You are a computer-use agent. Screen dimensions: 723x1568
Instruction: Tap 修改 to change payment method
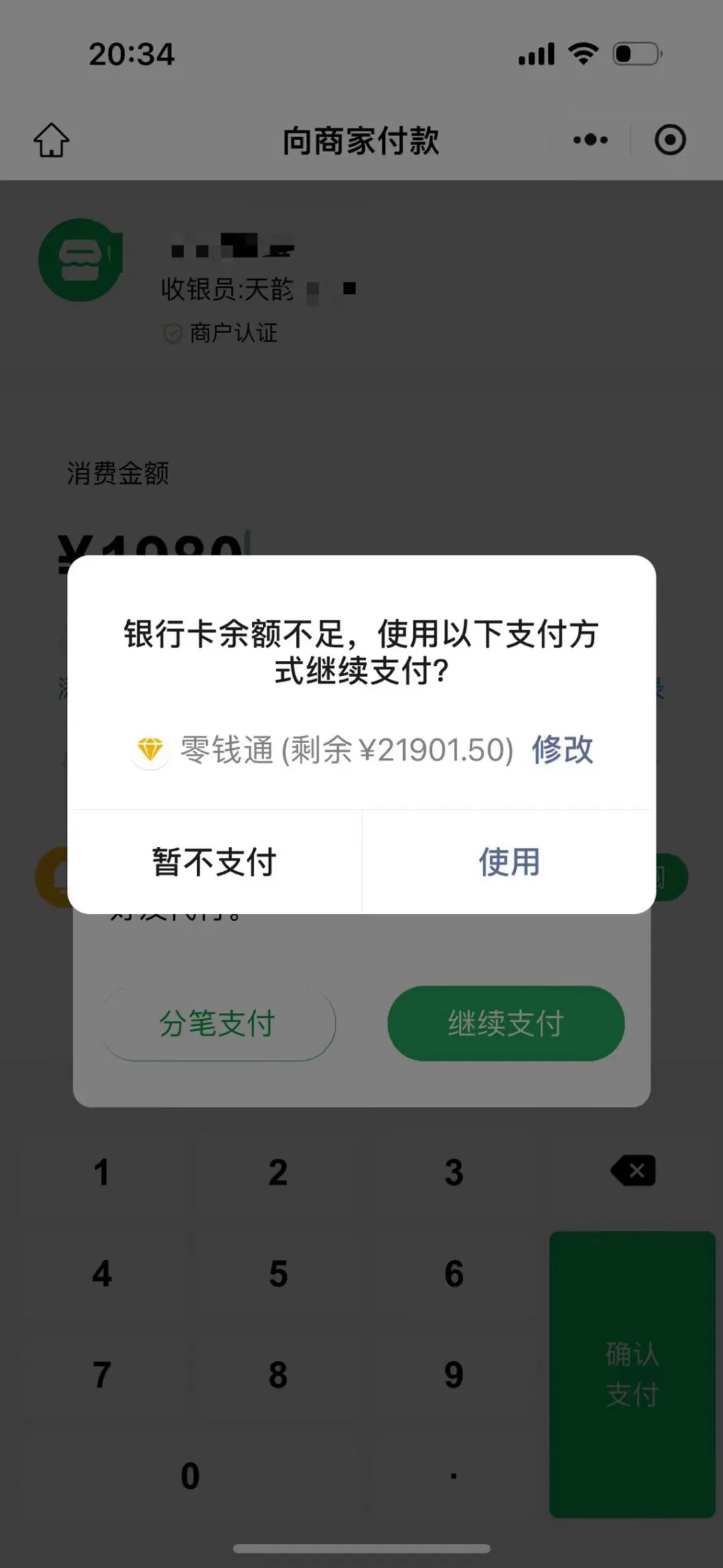562,749
